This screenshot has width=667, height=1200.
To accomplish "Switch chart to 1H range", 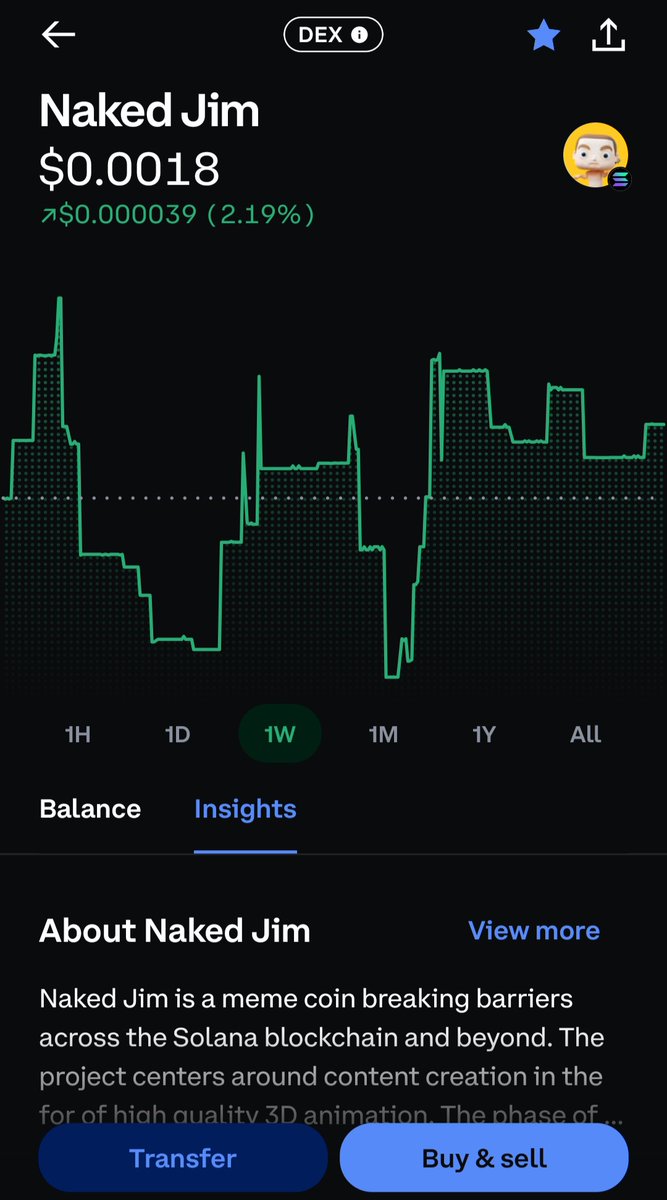I will [x=78, y=735].
